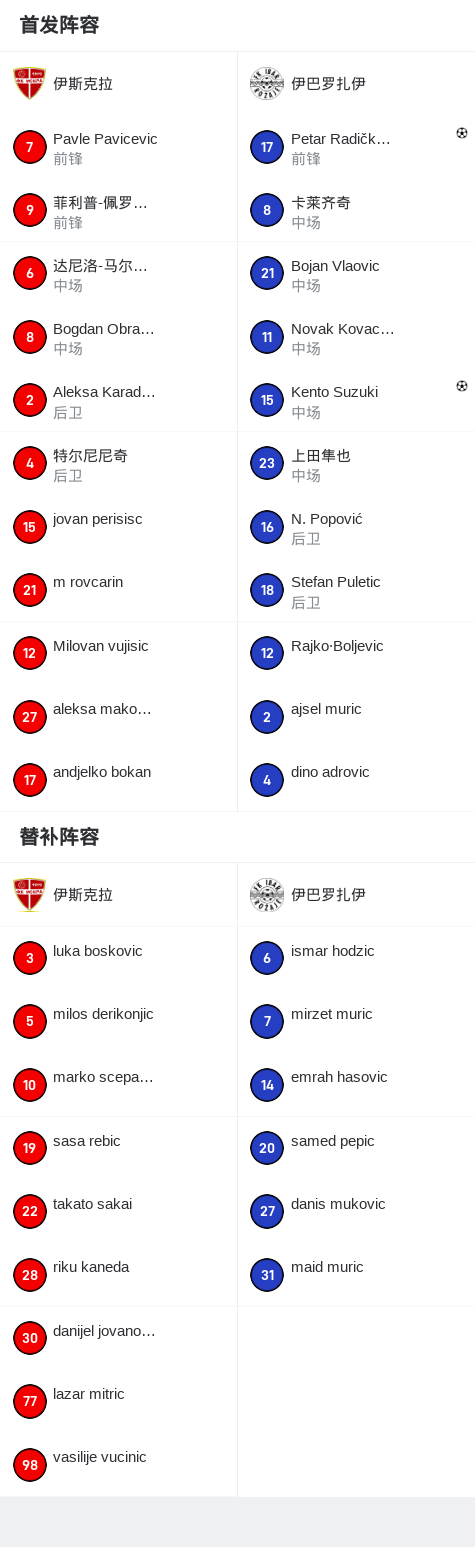Select substitute ismar hodzic
The image size is (475, 1547).
click(356, 959)
